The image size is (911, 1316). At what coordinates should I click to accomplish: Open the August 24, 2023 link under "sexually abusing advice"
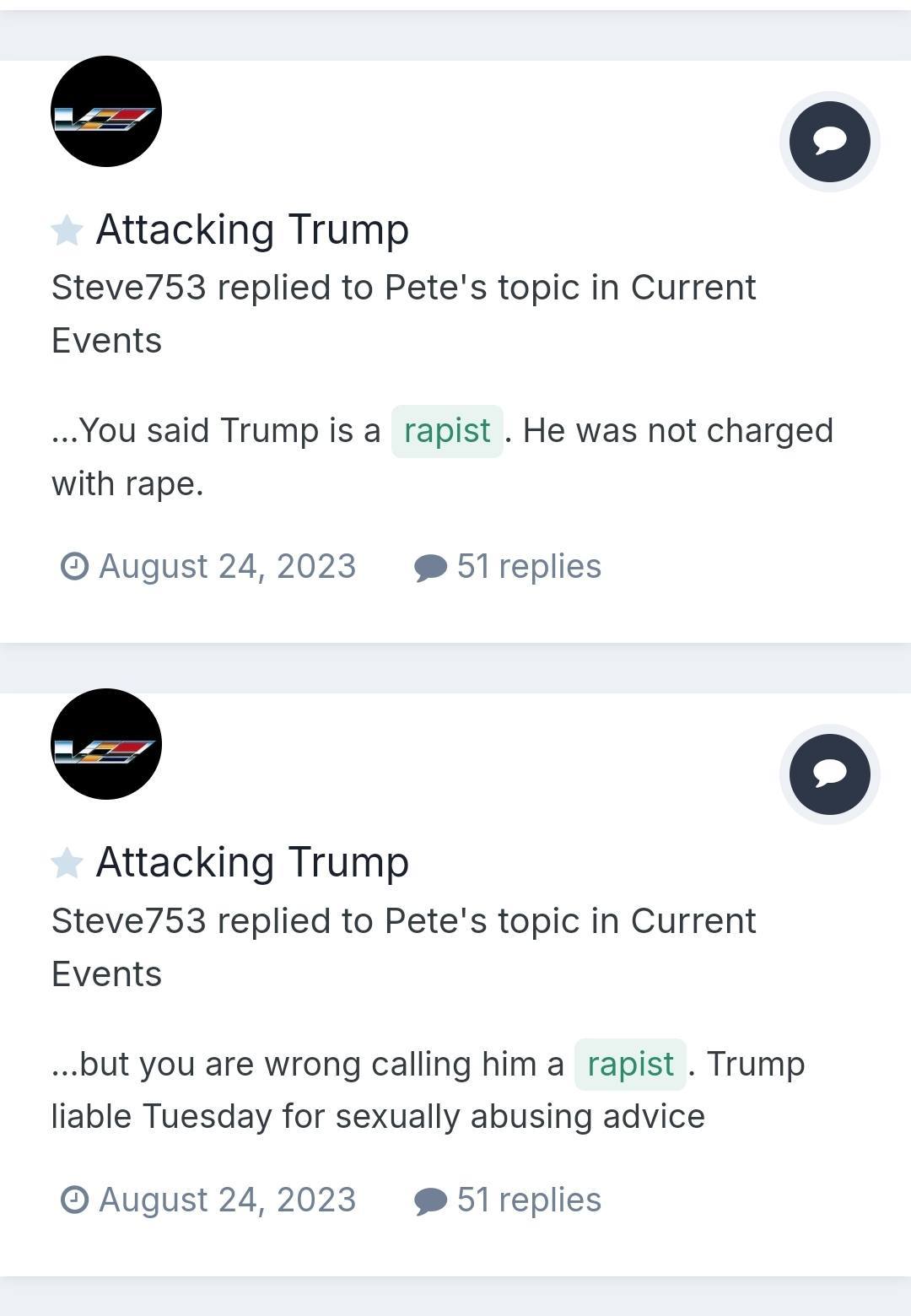point(226,1200)
